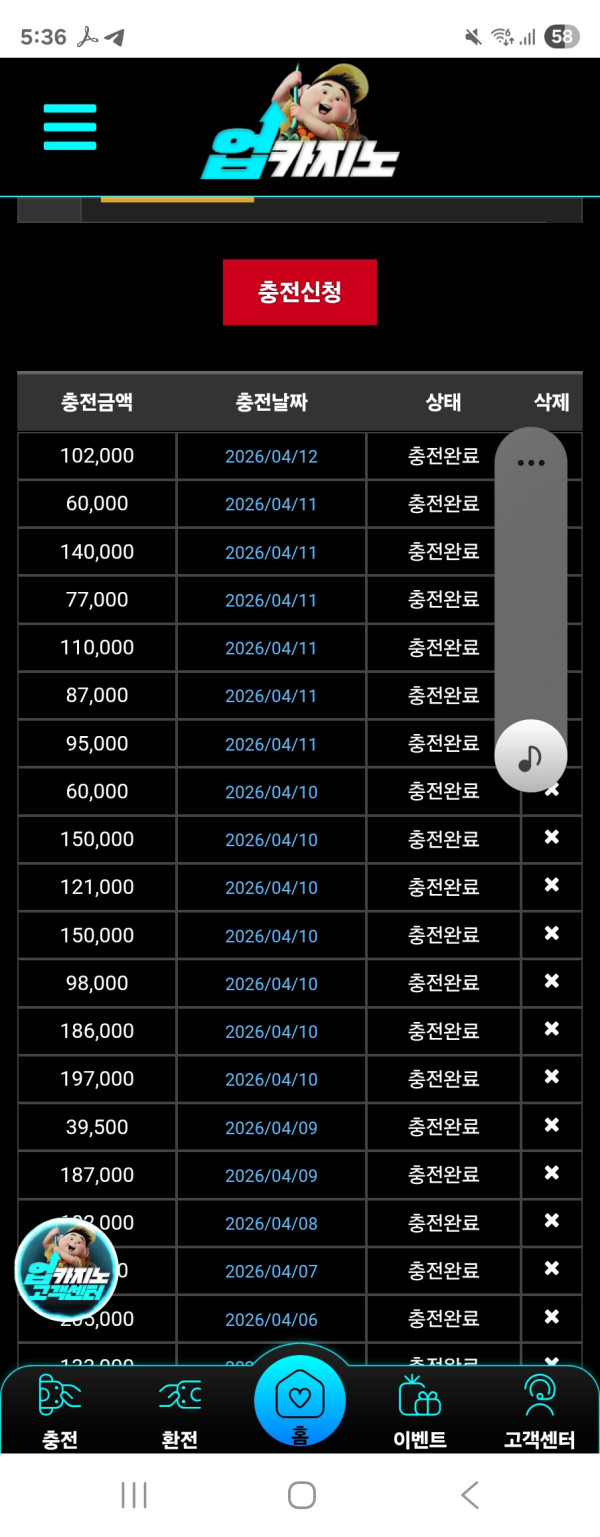
Task: Open the floating 고객센터 support badge
Action: pyautogui.click(x=67, y=1270)
